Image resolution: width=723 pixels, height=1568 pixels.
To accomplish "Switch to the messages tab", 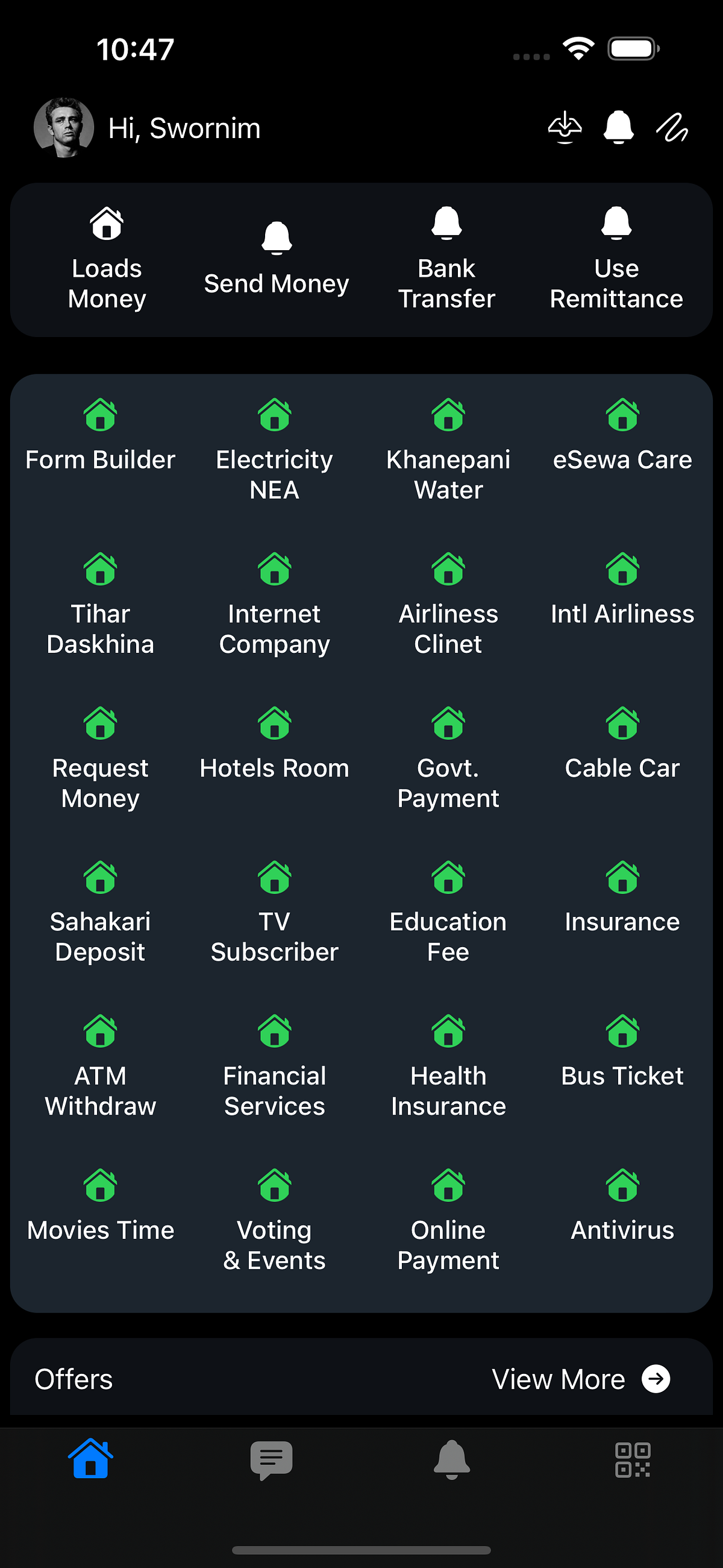I will click(271, 1461).
